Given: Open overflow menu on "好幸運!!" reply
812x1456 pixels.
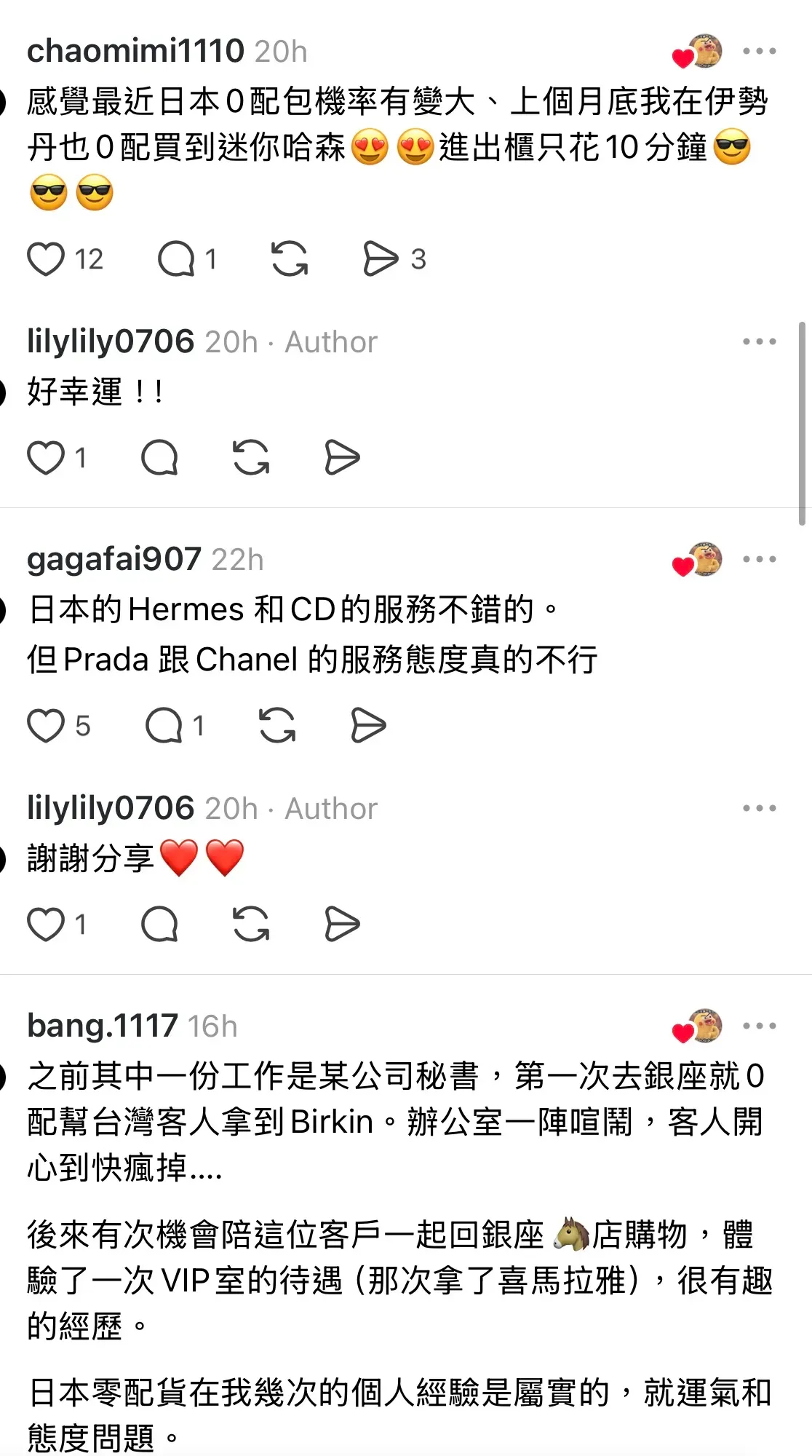Looking at the screenshot, I should [759, 341].
